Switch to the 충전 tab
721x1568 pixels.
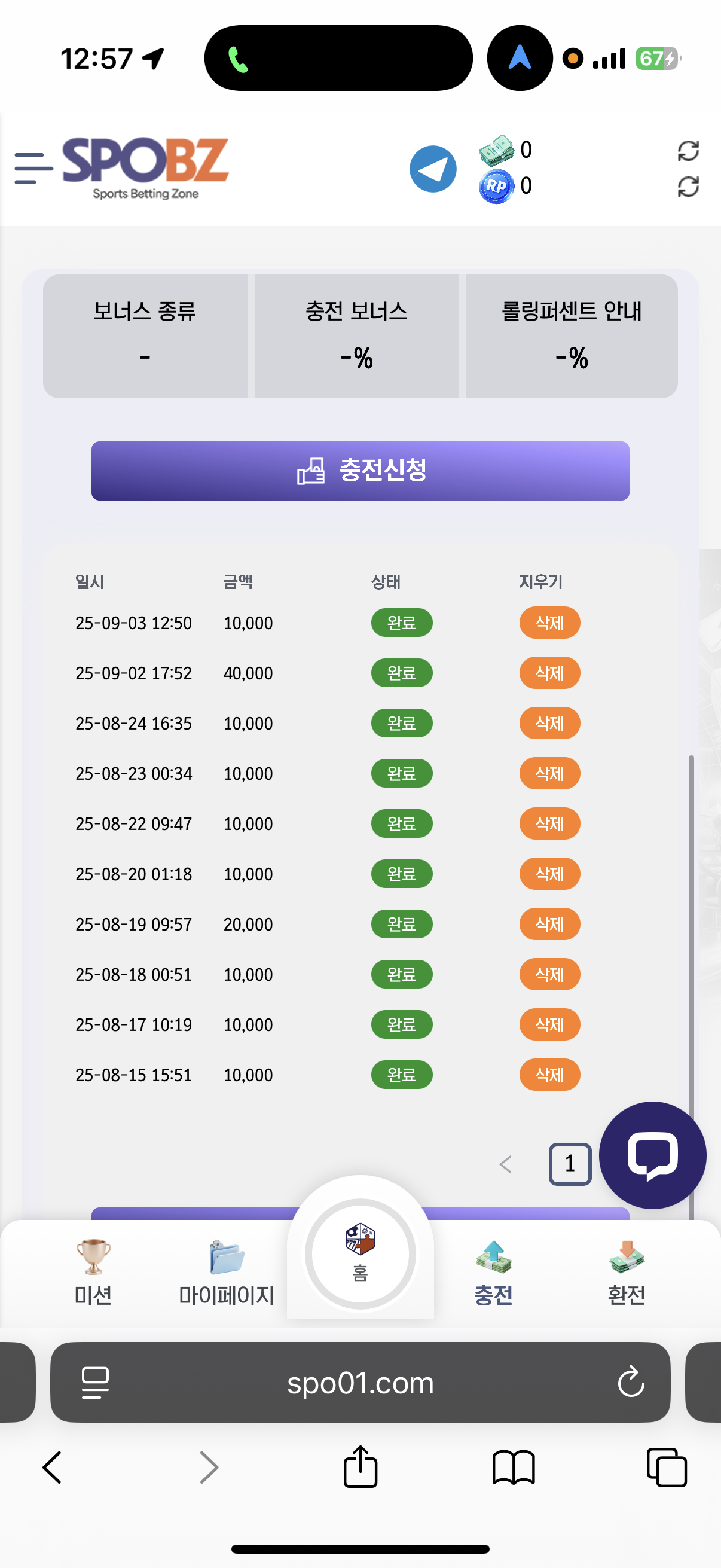tap(493, 1273)
